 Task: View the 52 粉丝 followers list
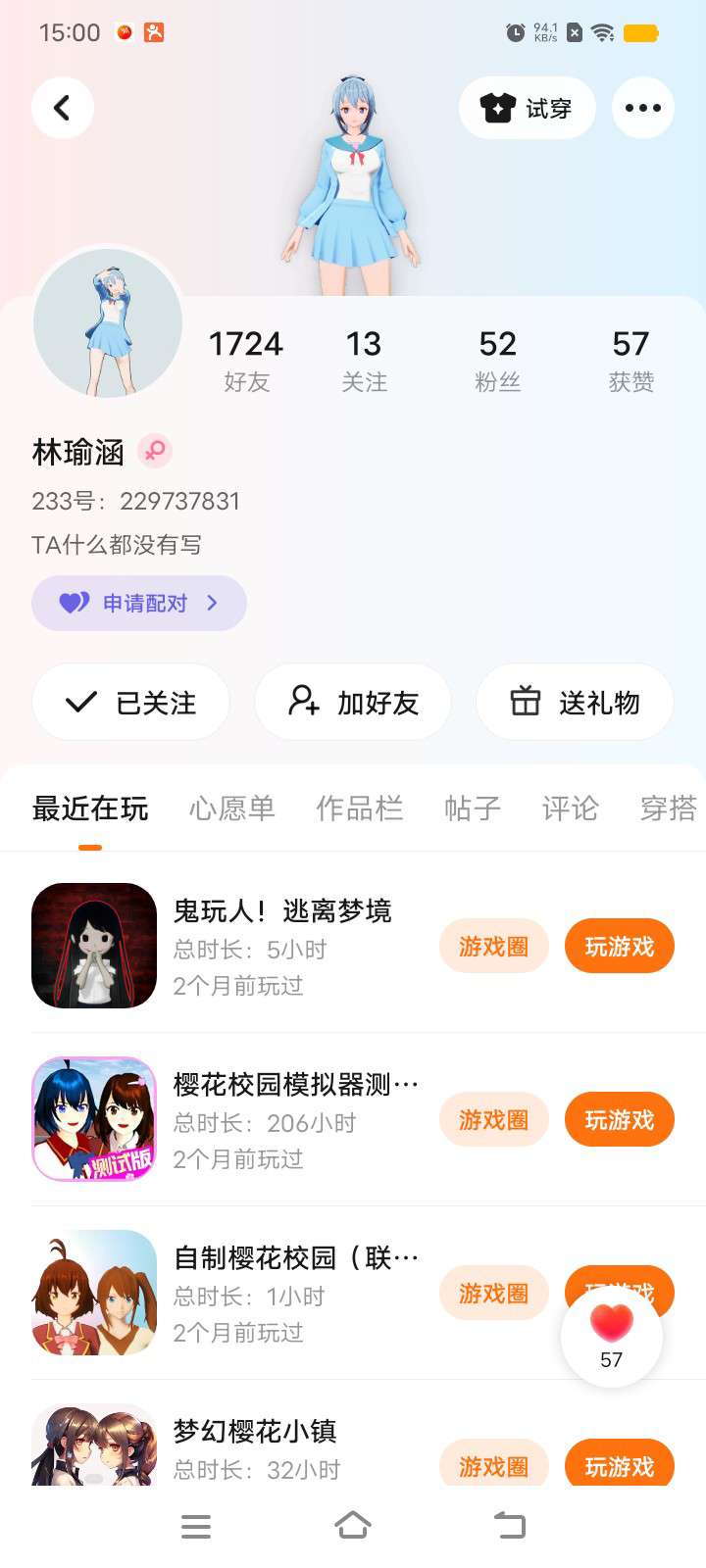pyautogui.click(x=497, y=360)
